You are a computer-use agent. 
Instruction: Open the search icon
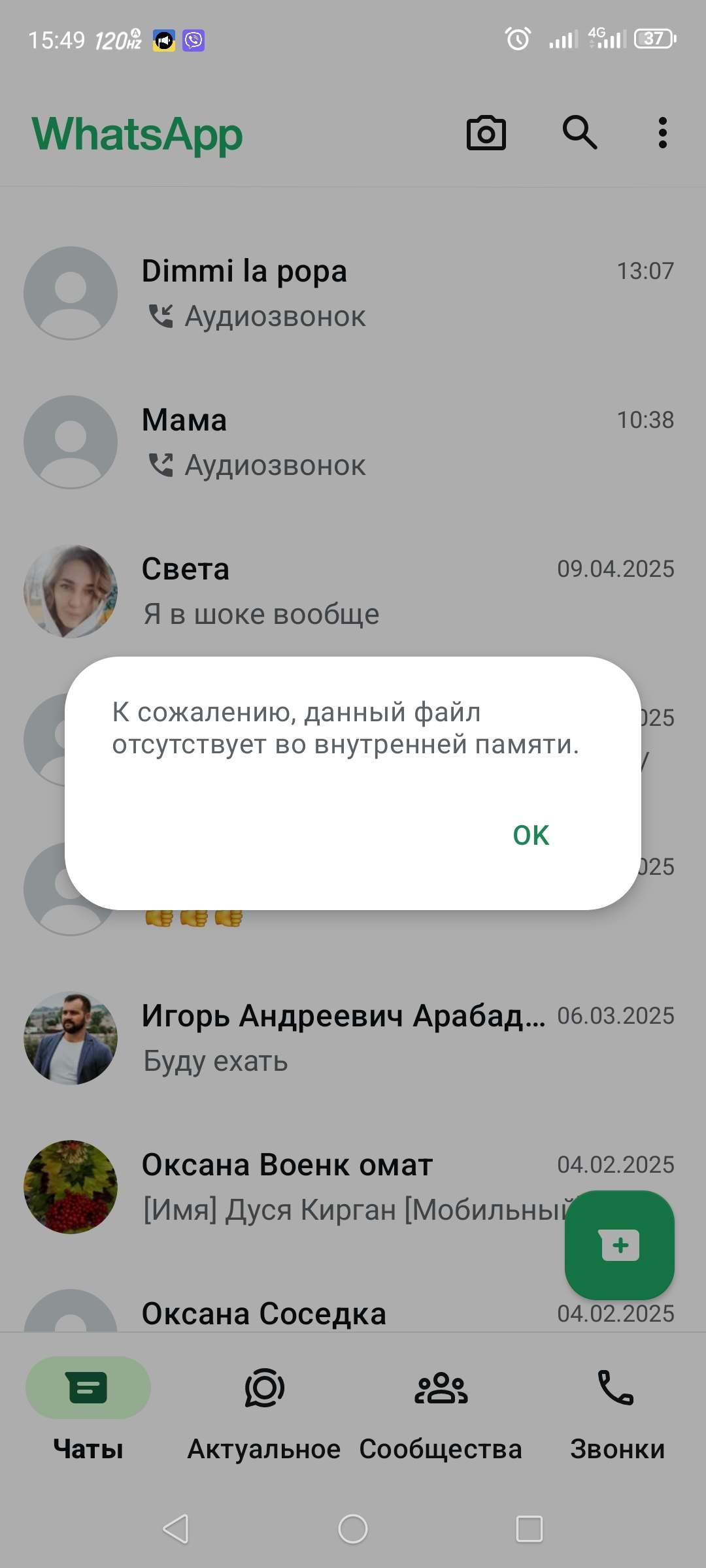[x=580, y=133]
